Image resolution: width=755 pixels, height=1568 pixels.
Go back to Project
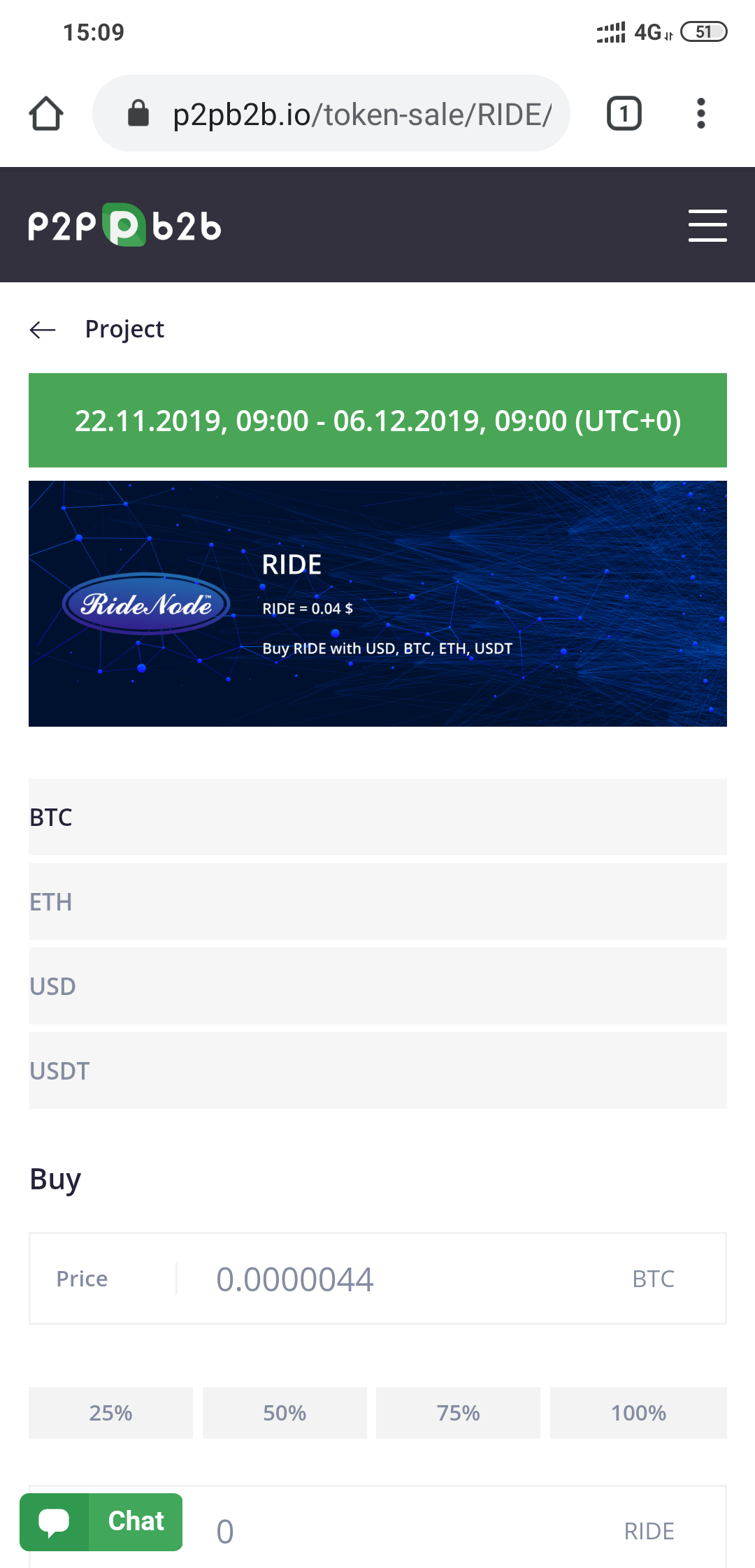pyautogui.click(x=43, y=330)
